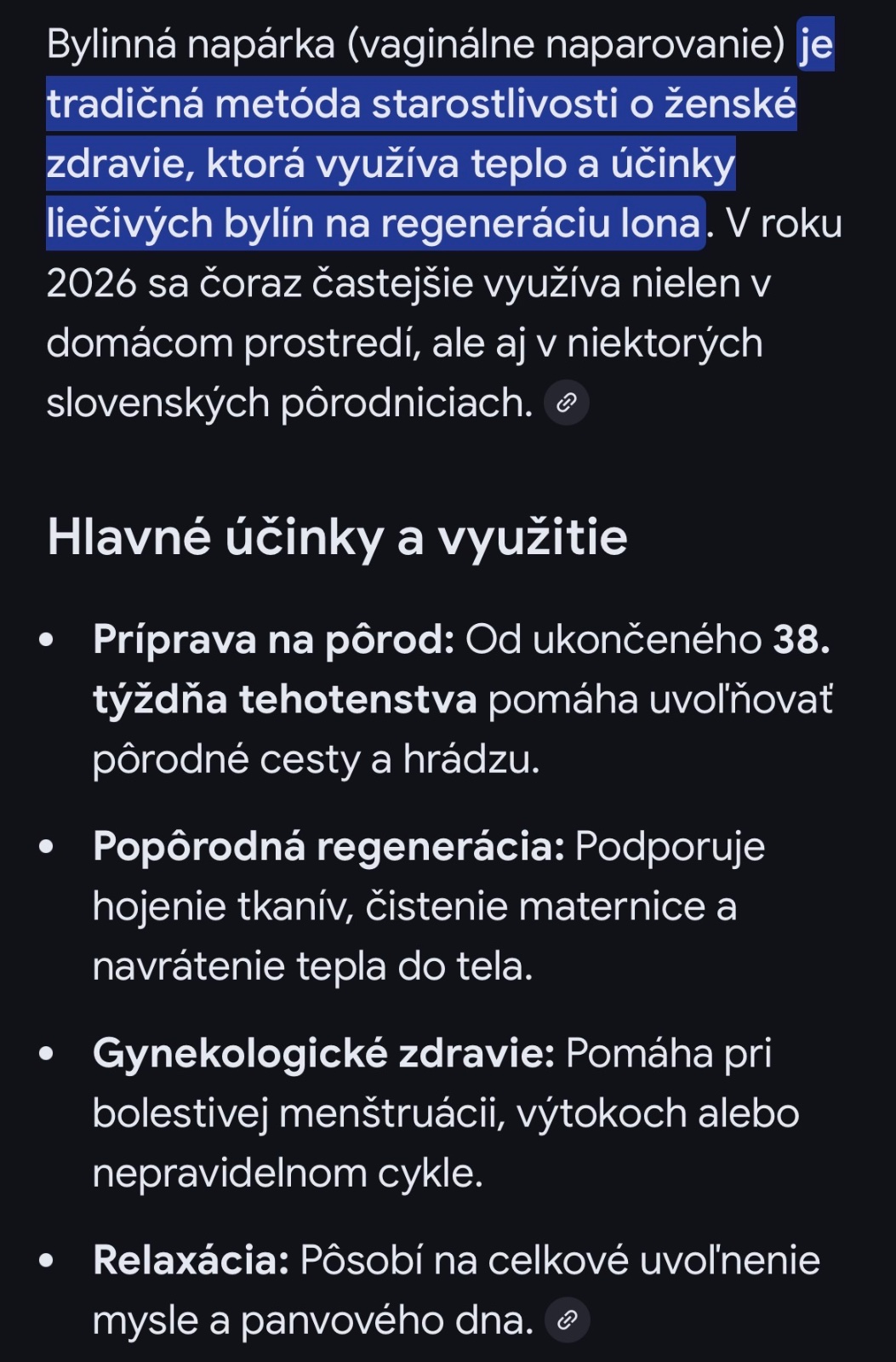Screen dimensions: 896x1362
Task: Open source link after 'panvového dna'
Action: tap(567, 1320)
